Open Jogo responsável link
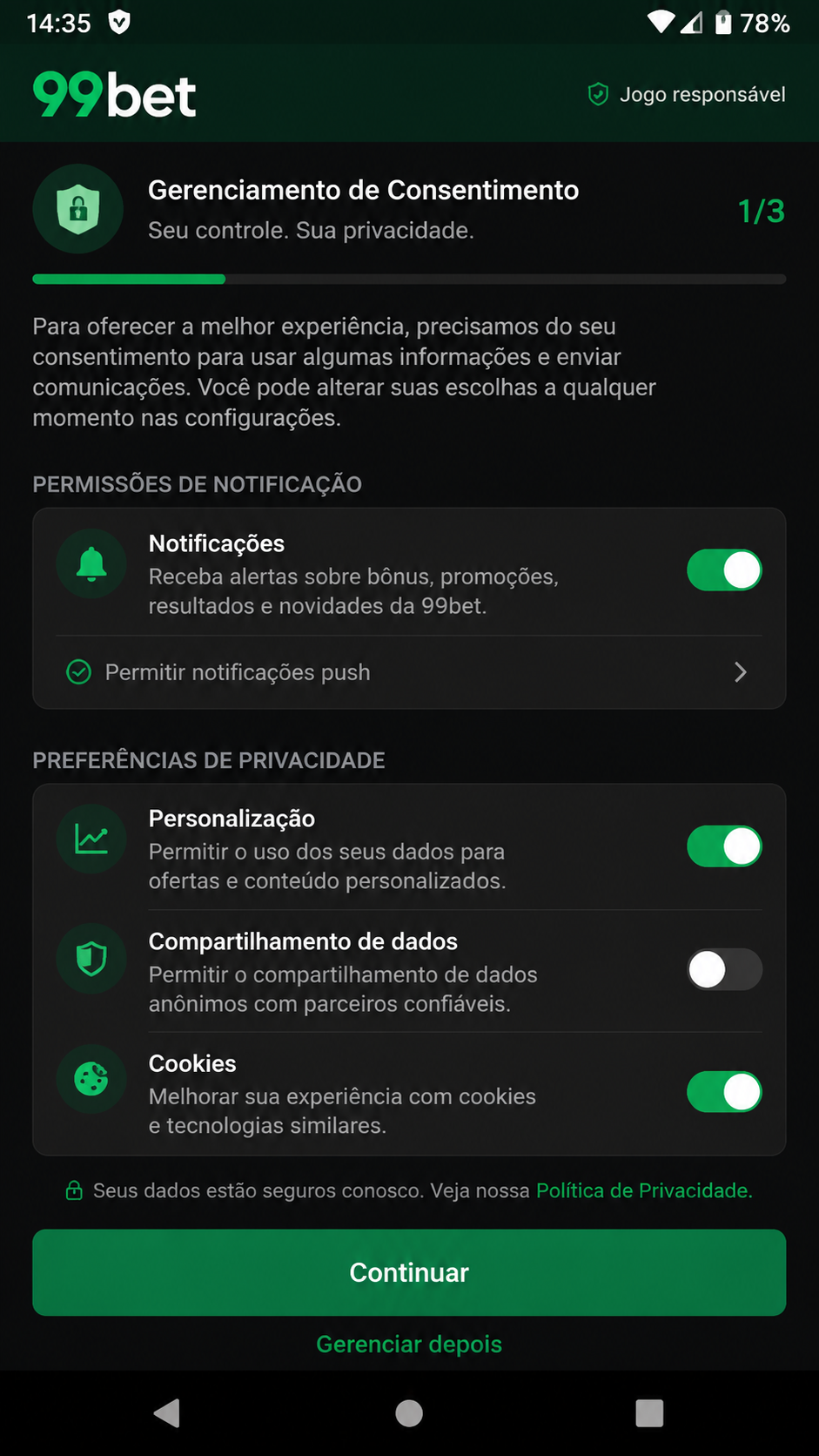819x1456 pixels. (x=687, y=94)
